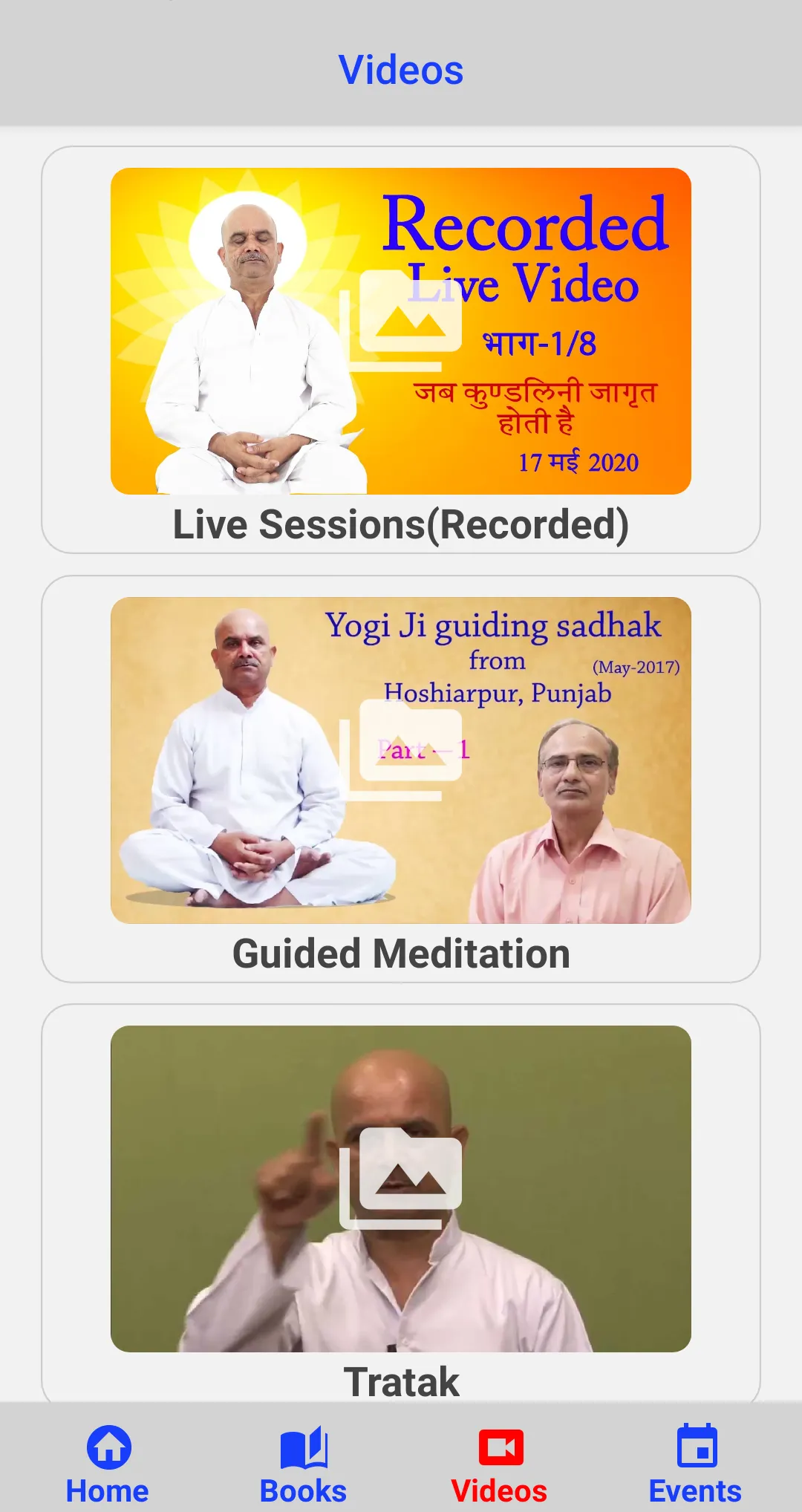Open the Guided Meditation video category

click(401, 779)
